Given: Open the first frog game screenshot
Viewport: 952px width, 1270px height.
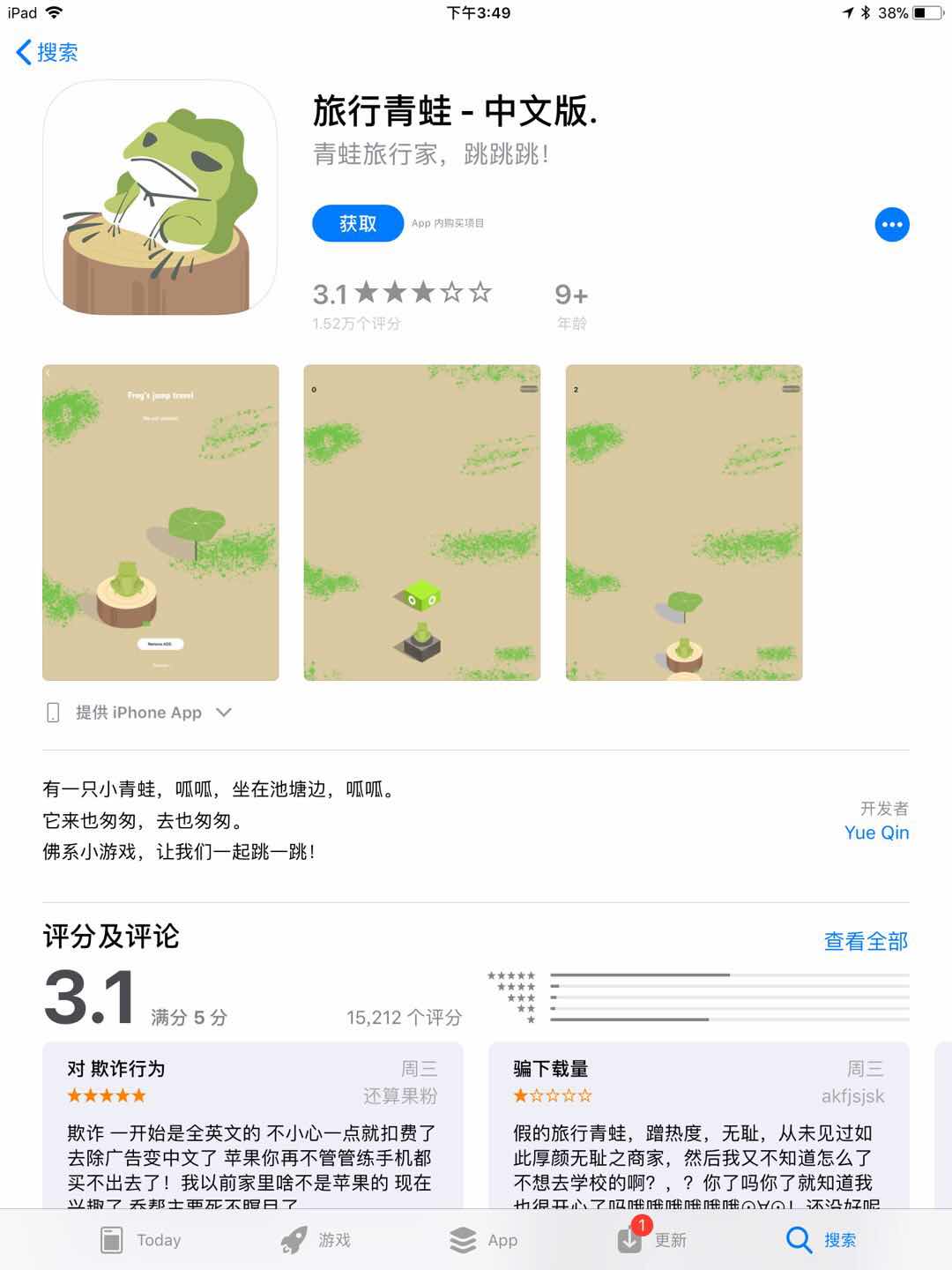Looking at the screenshot, I should click(160, 522).
